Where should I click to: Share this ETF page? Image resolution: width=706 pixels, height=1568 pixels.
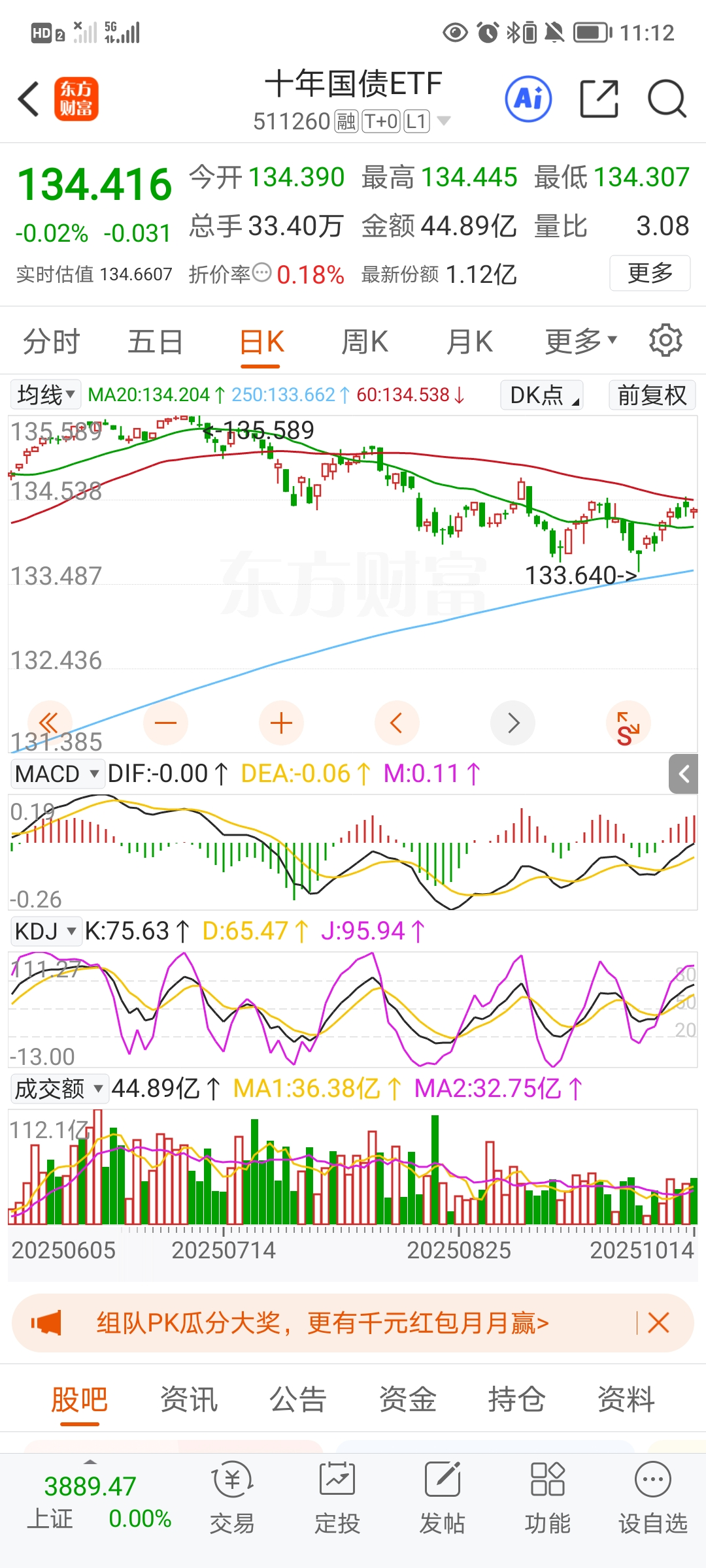point(599,99)
